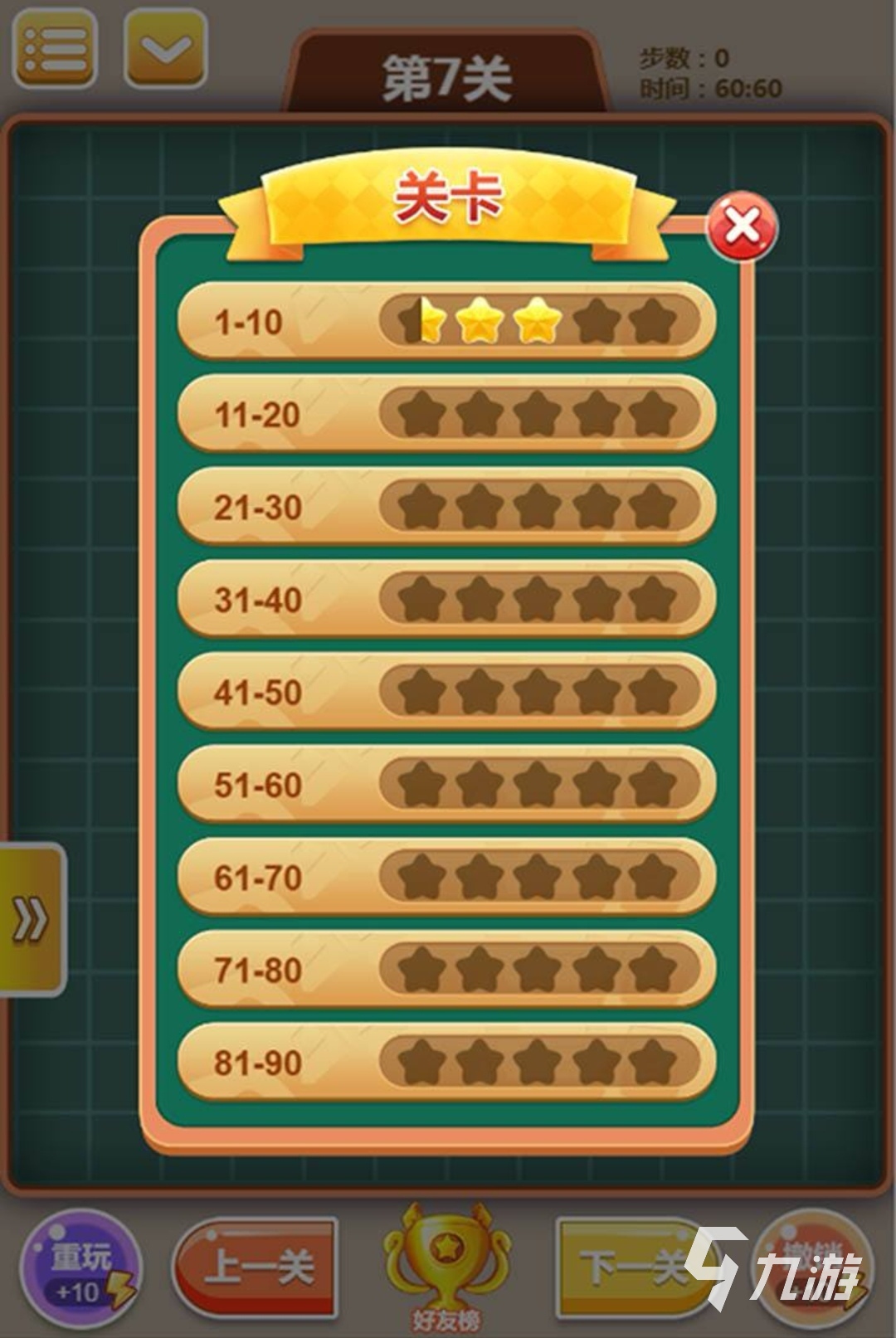Select the 31-40 level range
The image size is (896, 1338).
pyautogui.click(x=446, y=599)
